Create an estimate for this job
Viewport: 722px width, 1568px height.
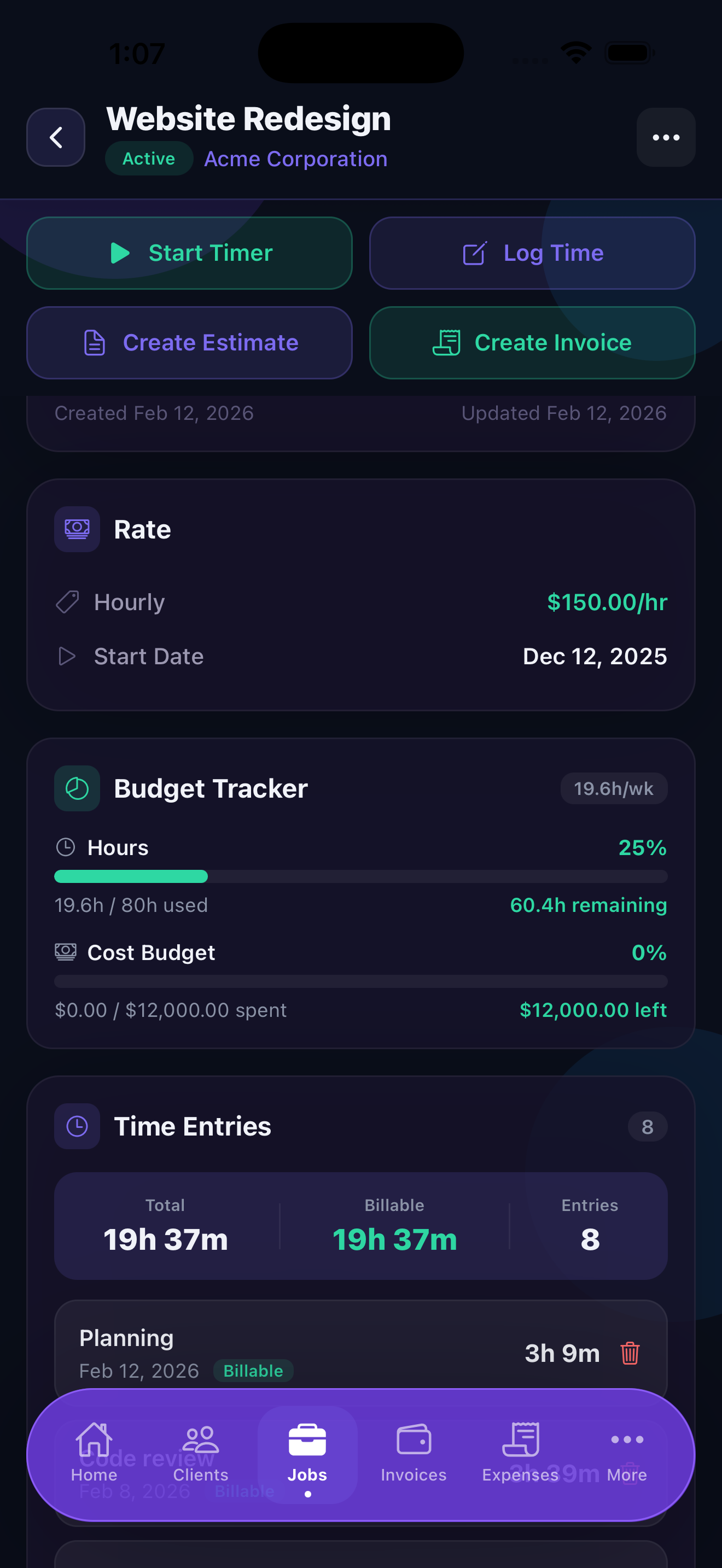click(189, 343)
